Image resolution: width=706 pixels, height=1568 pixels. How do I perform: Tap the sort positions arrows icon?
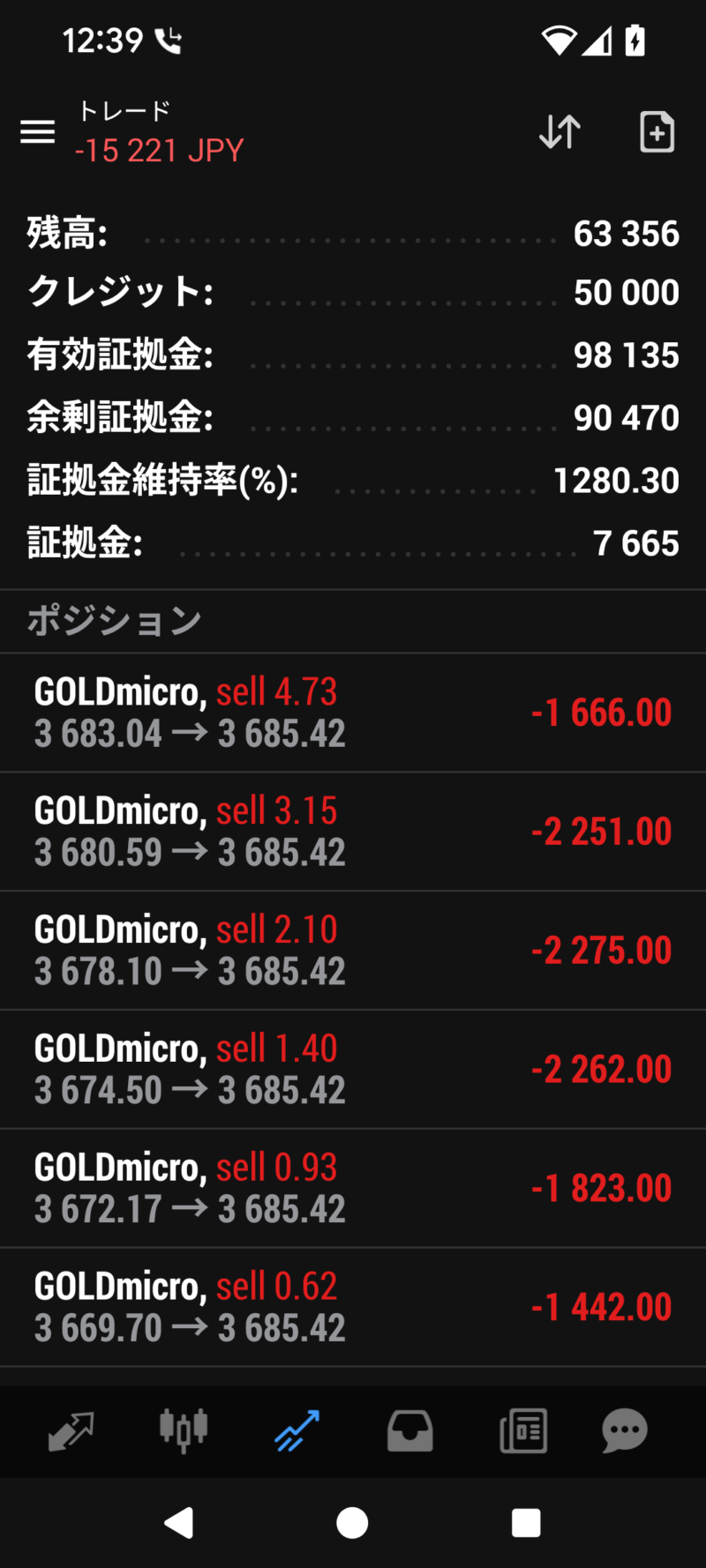click(x=560, y=132)
